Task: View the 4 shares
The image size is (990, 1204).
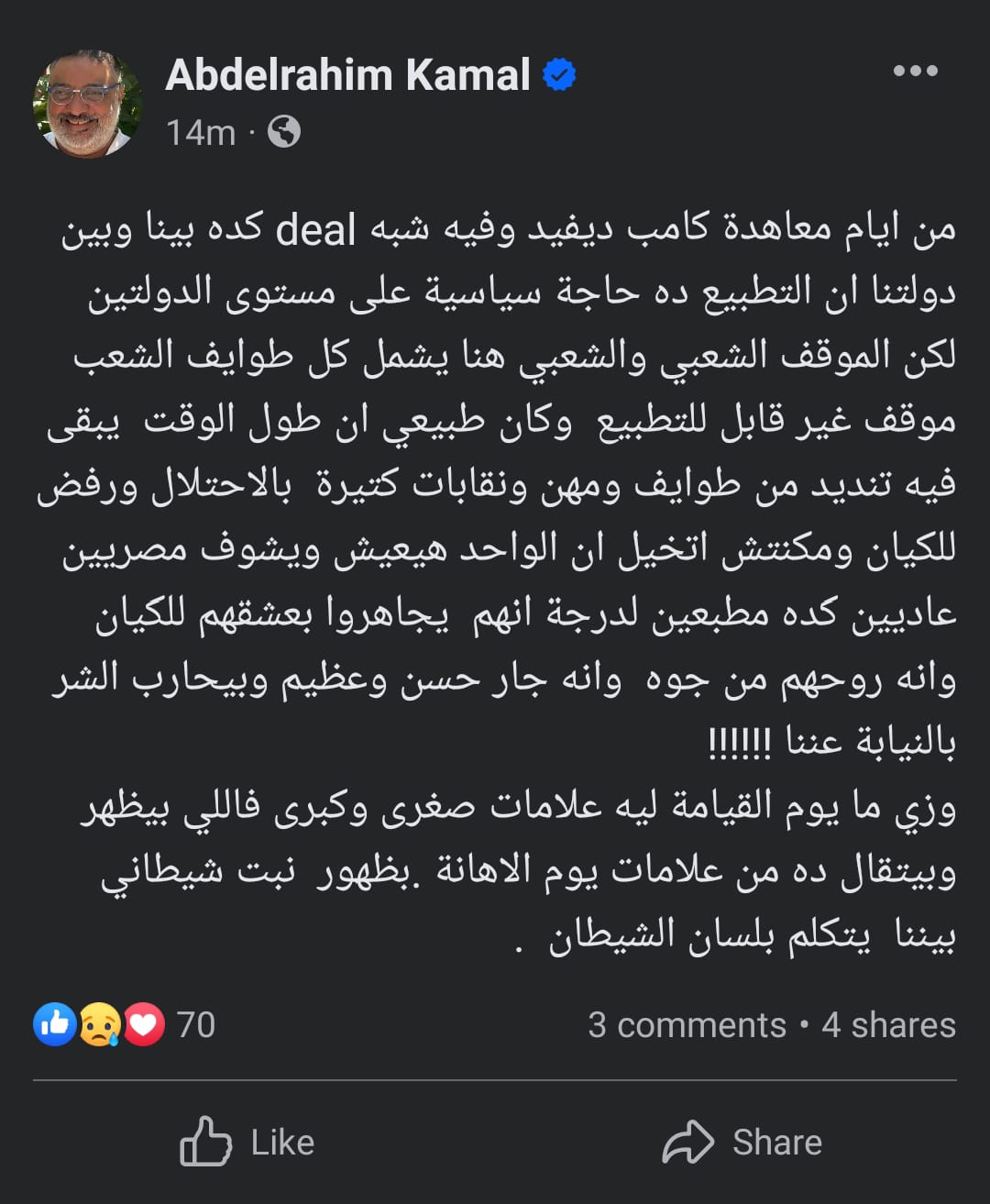Action: (888, 1024)
